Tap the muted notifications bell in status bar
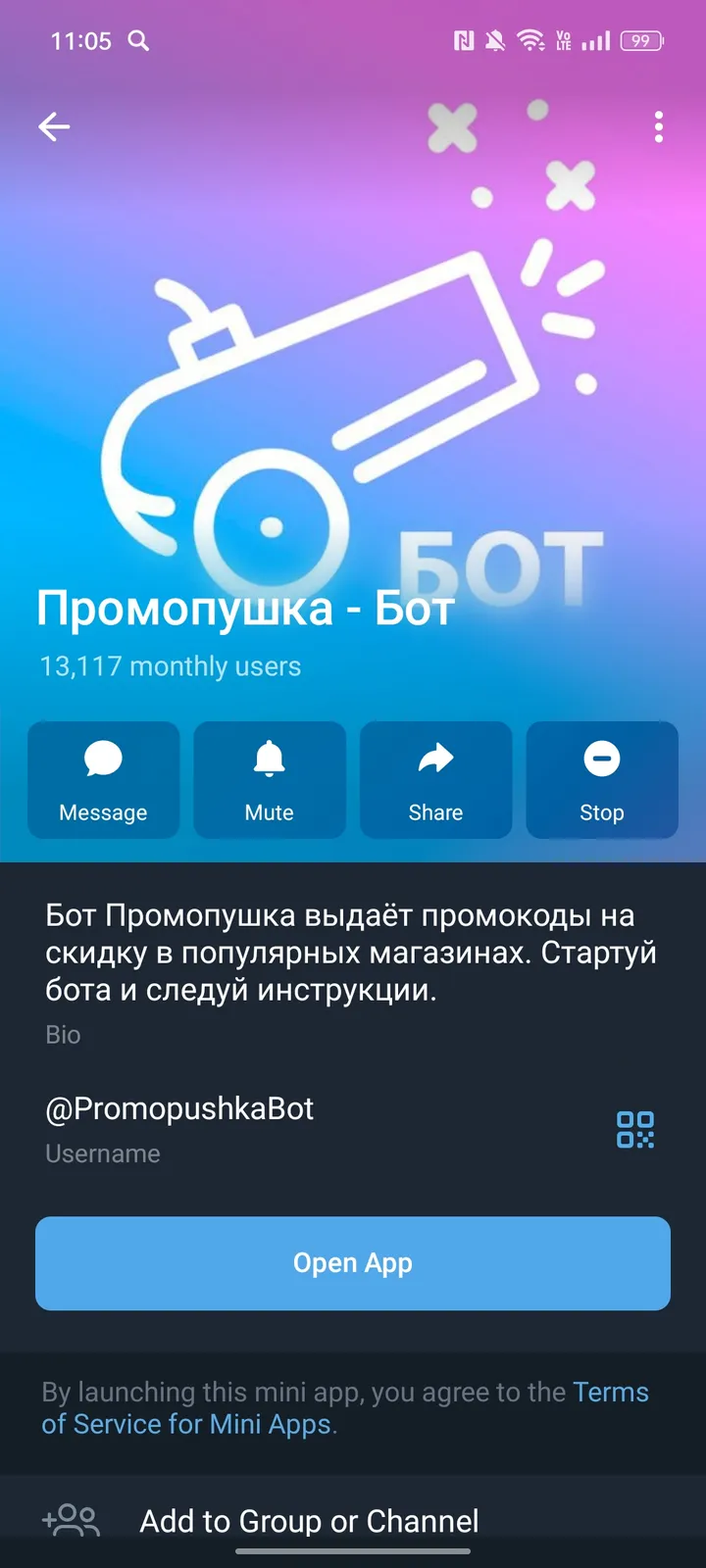This screenshot has width=706, height=1568. [496, 41]
